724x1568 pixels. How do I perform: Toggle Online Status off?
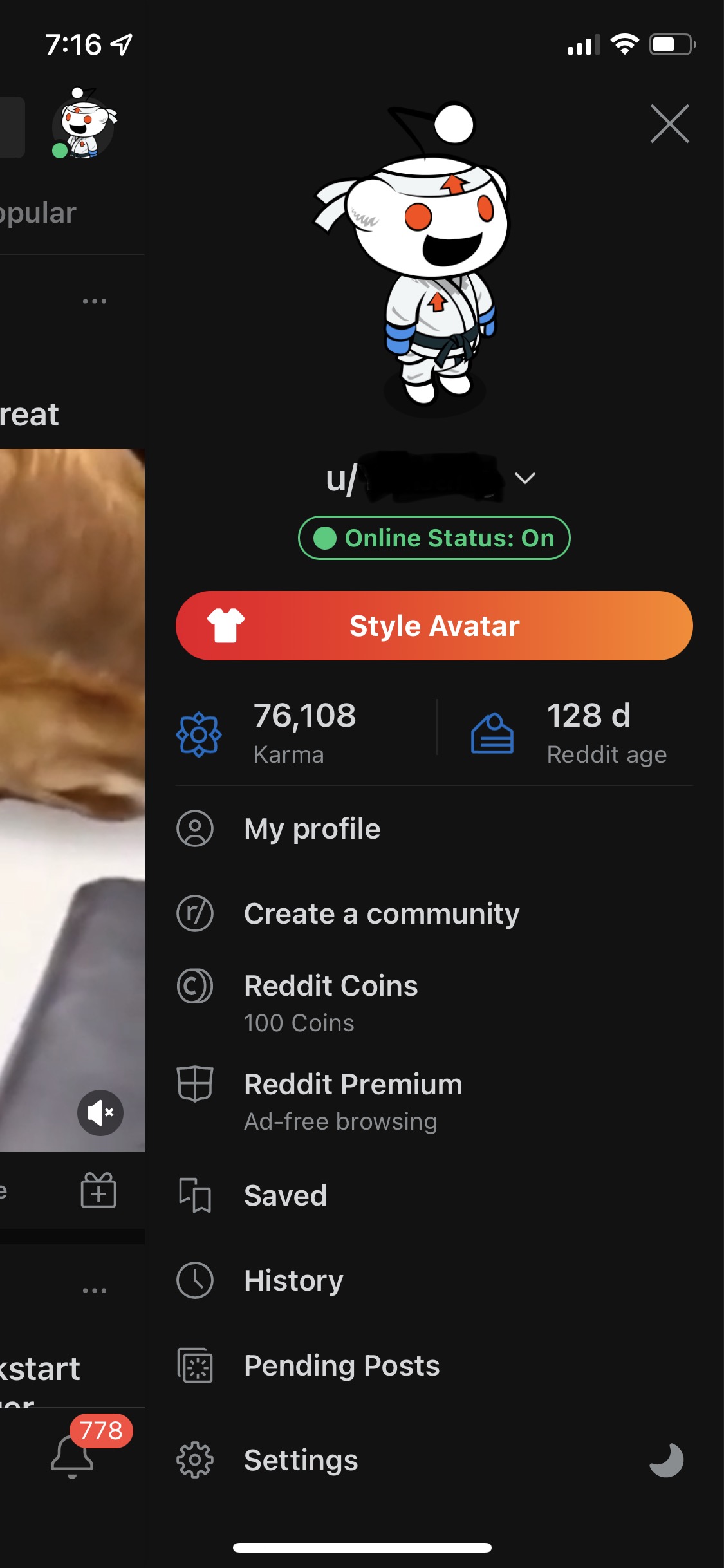434,538
